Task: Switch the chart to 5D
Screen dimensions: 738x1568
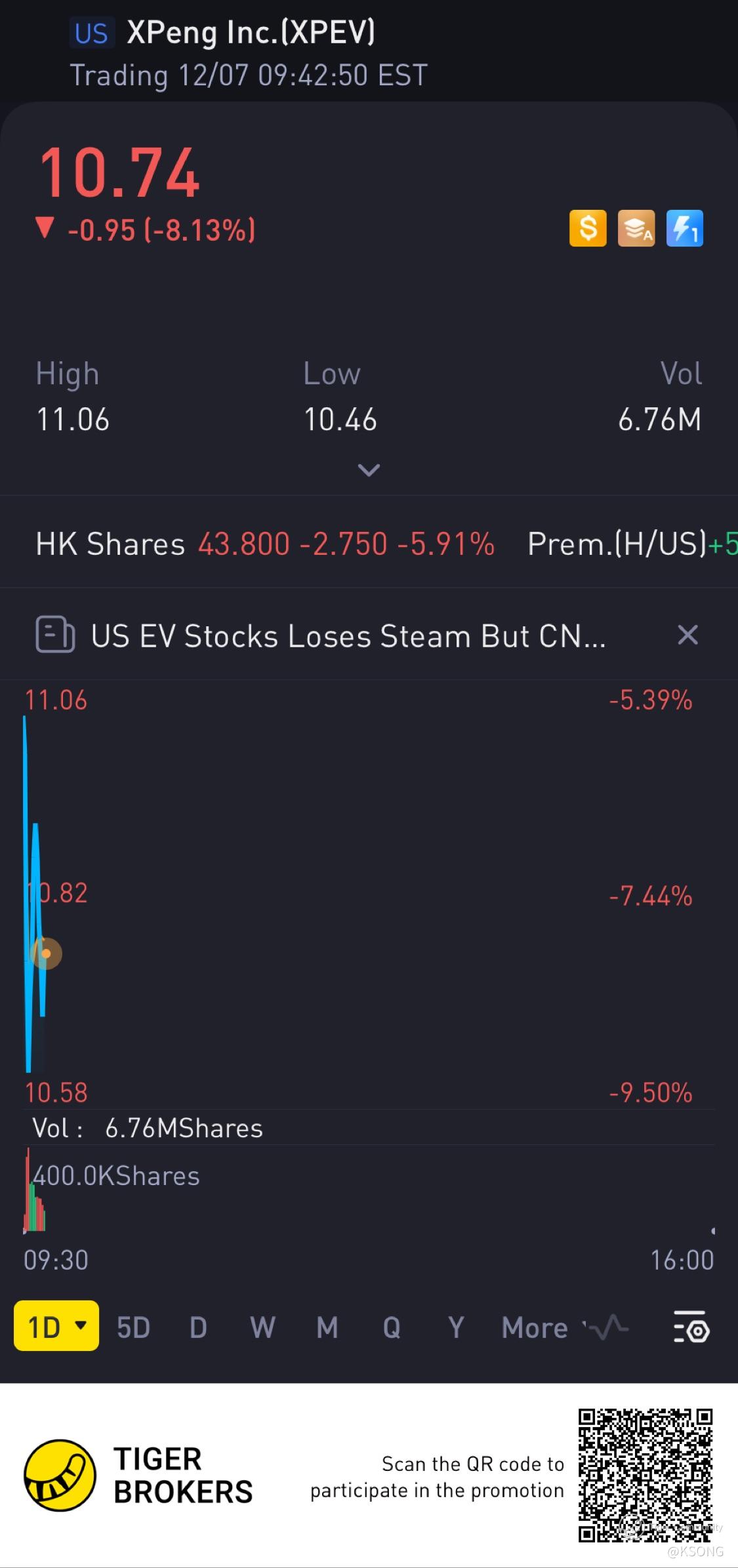Action: [133, 1328]
